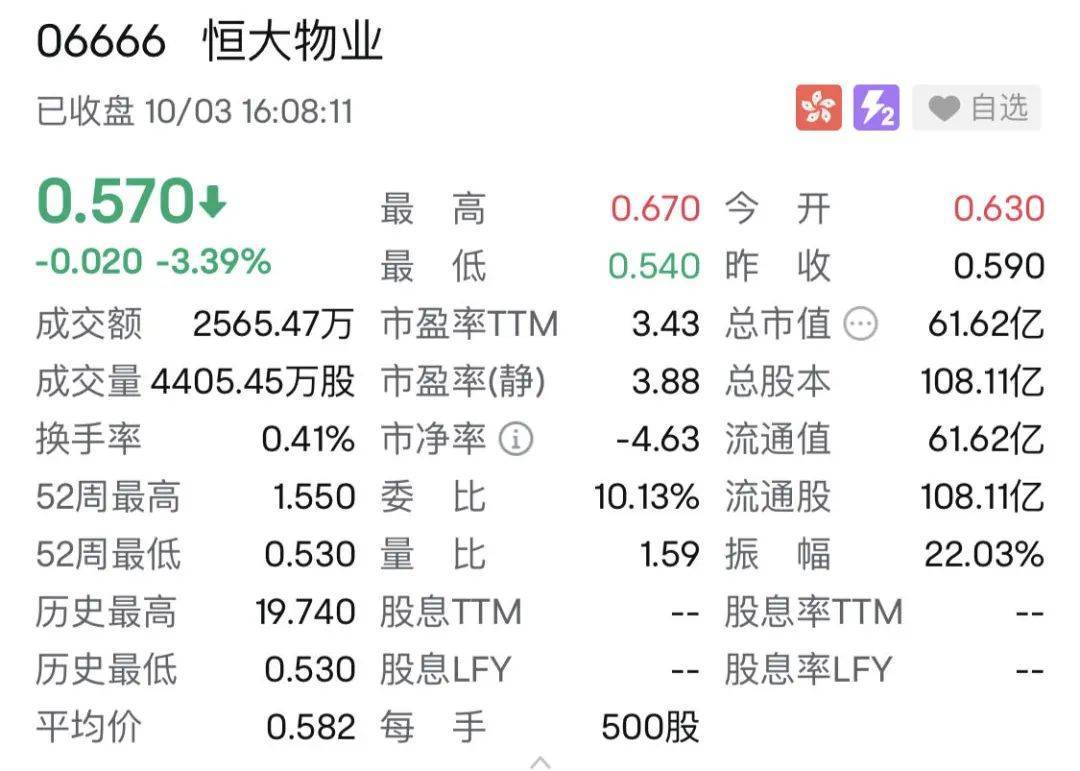
Task: Tap the Hong Kong market flag icon
Action: pyautogui.click(x=818, y=108)
